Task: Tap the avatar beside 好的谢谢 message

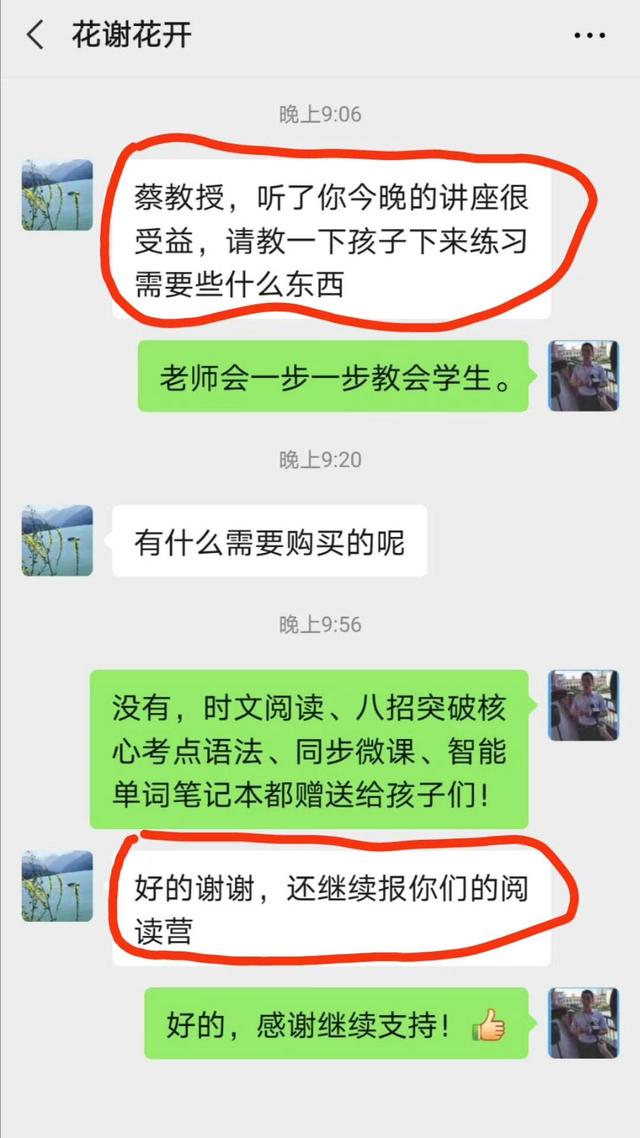Action: pos(57,886)
